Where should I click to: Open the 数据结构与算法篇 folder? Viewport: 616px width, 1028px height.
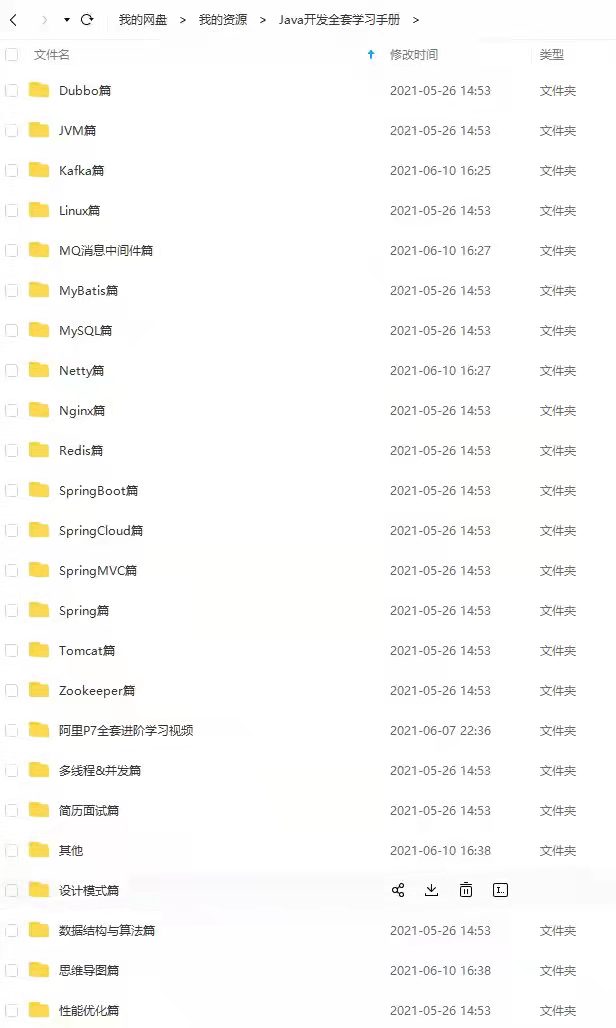click(106, 931)
